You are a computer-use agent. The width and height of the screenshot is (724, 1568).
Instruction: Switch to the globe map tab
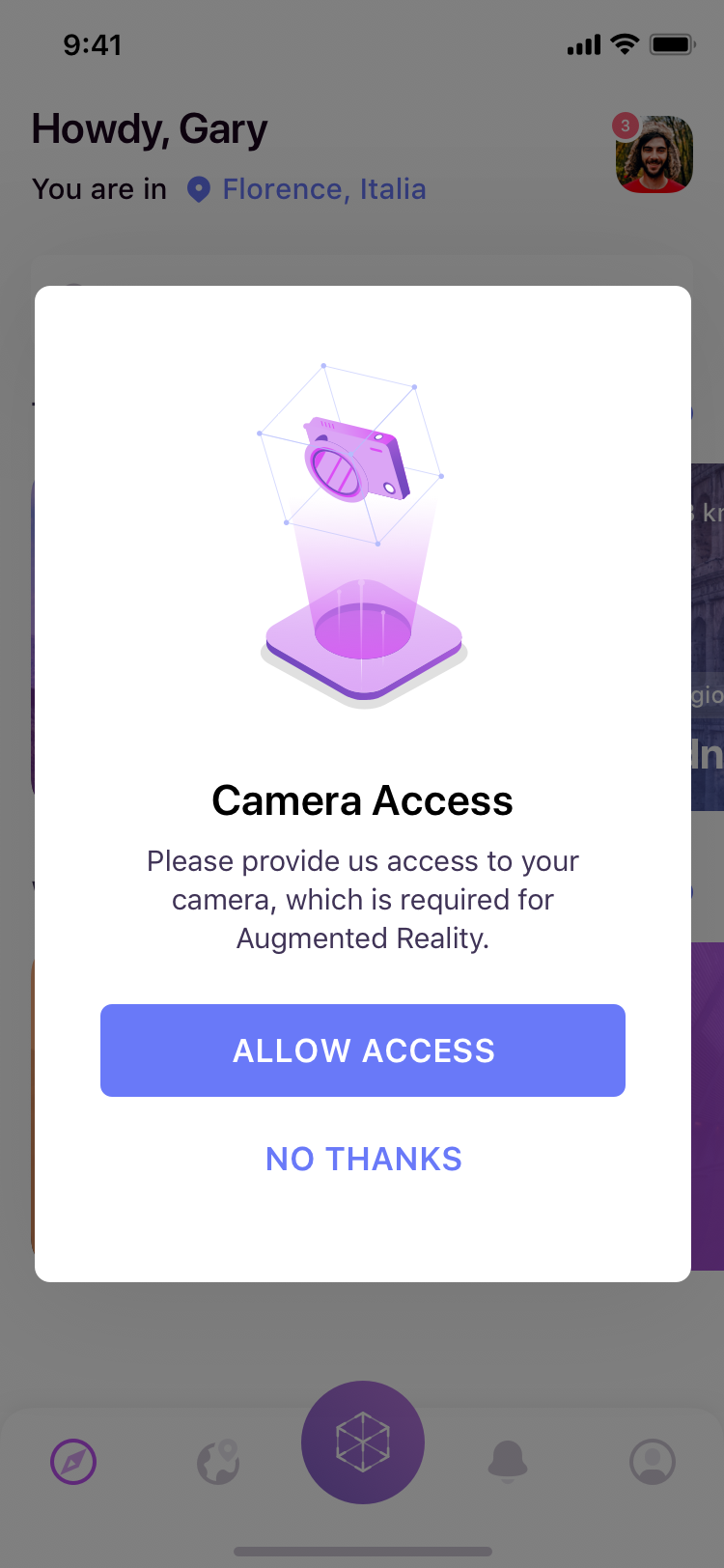tap(218, 1461)
